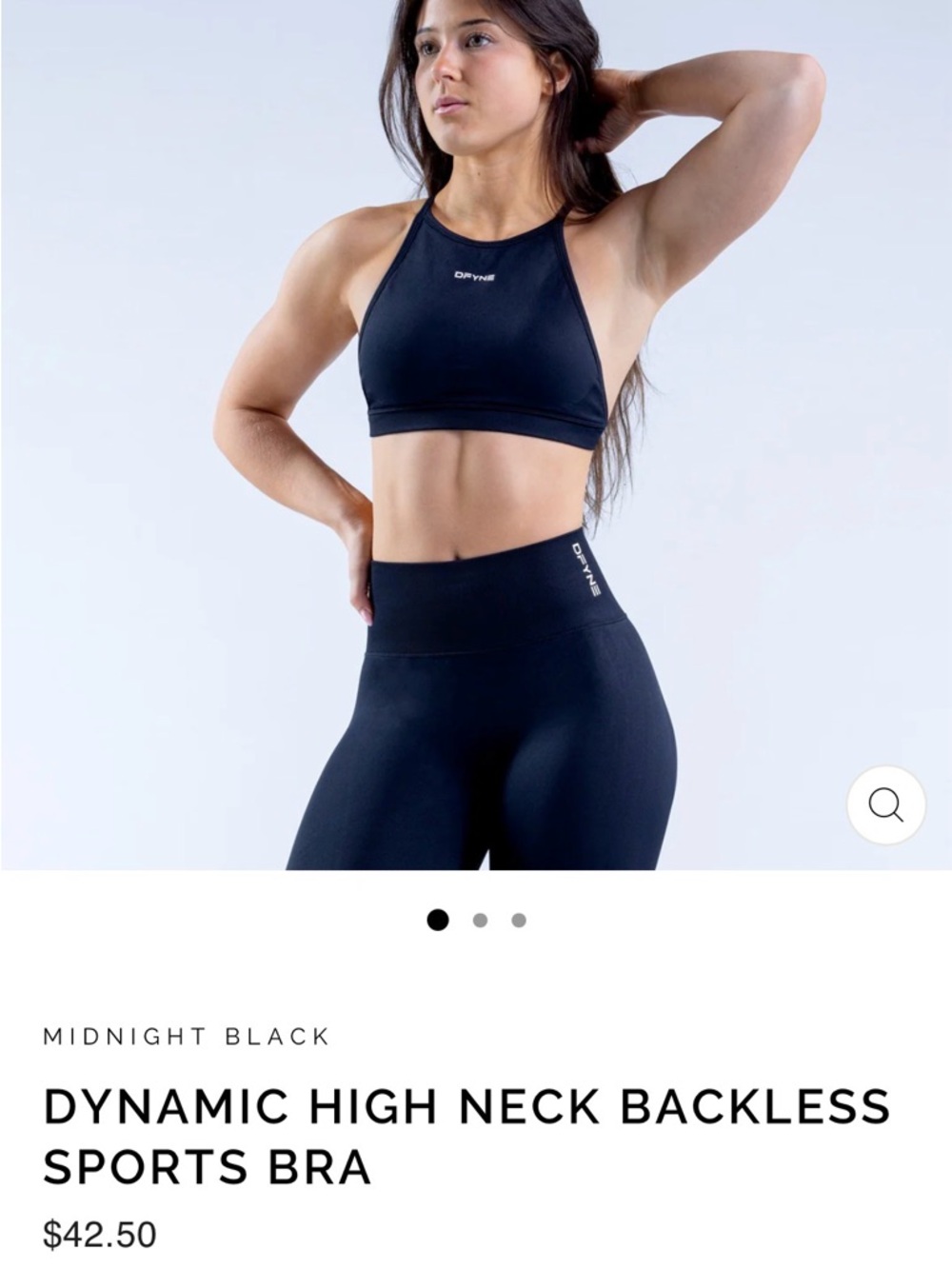This screenshot has height=1269, width=952.
Task: Switch to the second product image
Action: pos(478,918)
